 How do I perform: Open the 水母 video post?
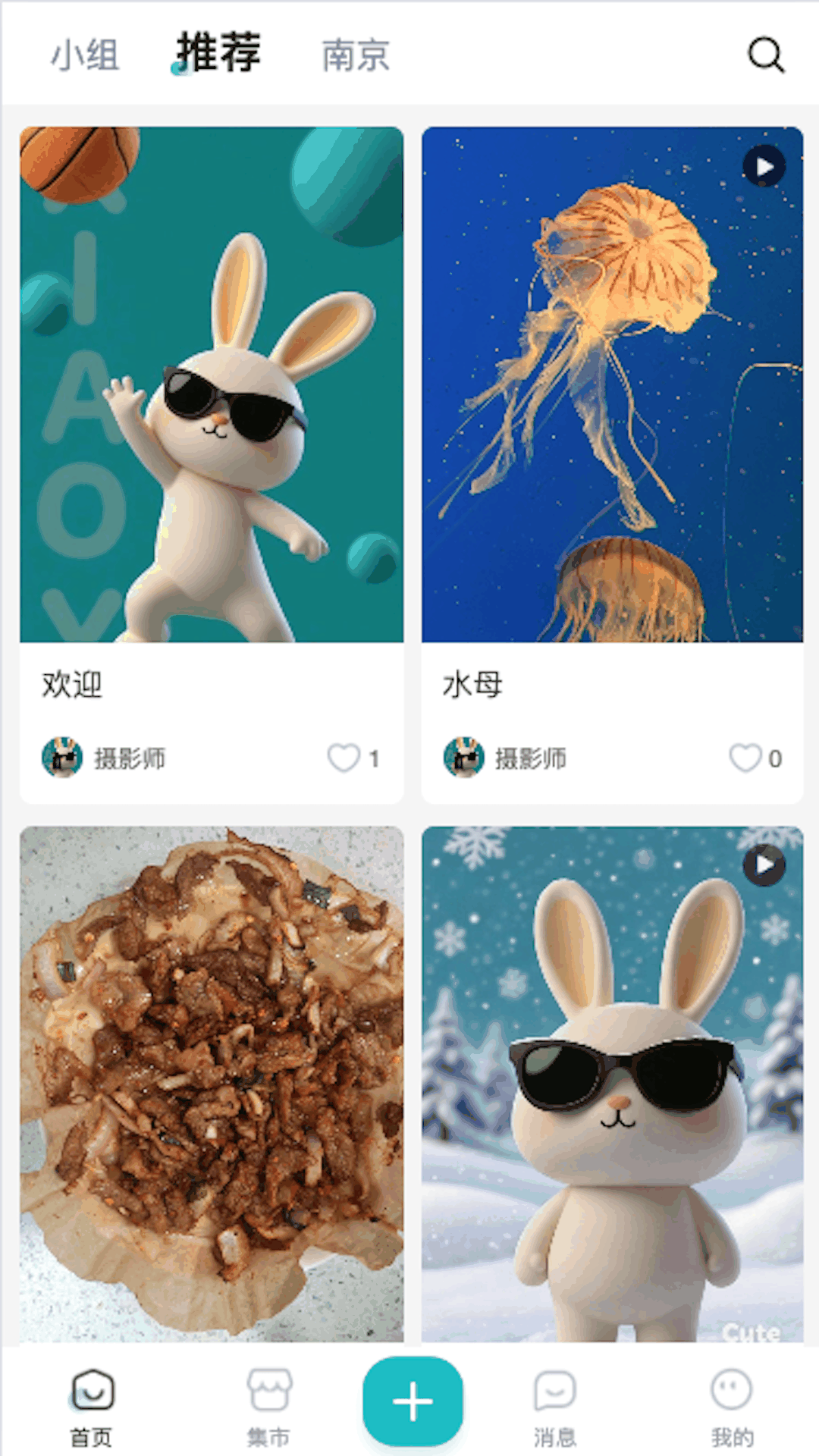coord(612,464)
